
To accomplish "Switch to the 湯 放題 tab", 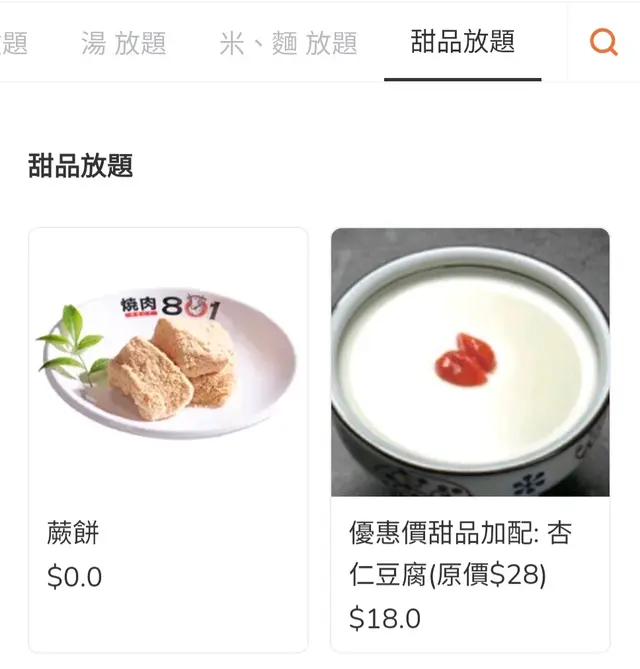I will tap(124, 43).
